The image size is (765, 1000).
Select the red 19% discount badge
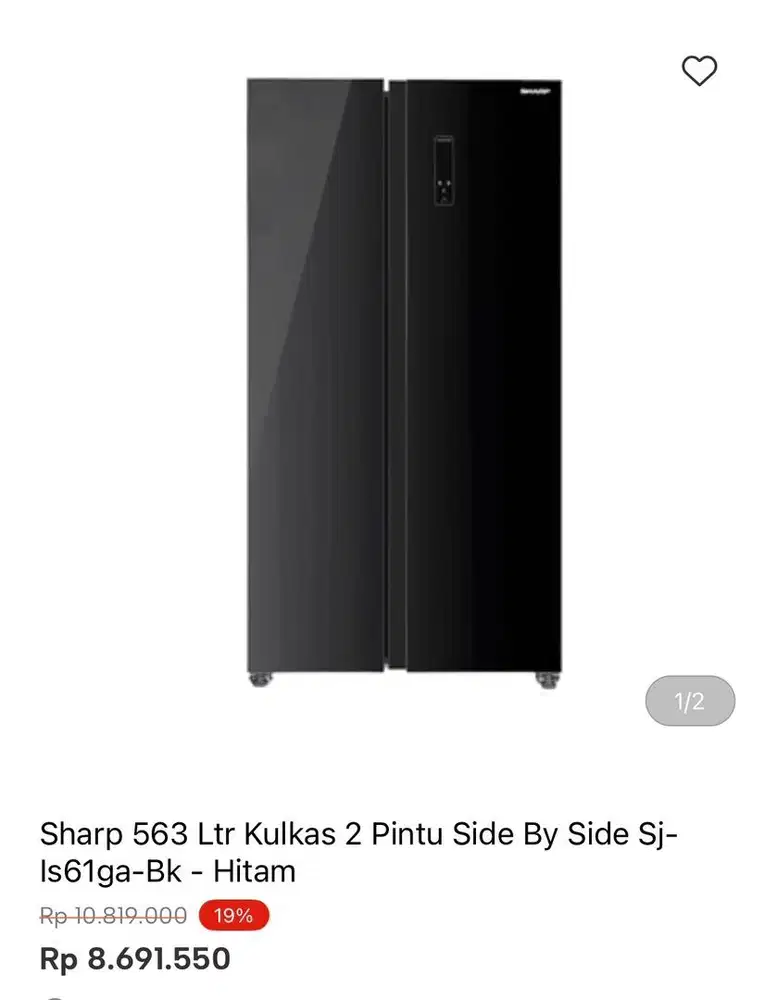click(234, 915)
